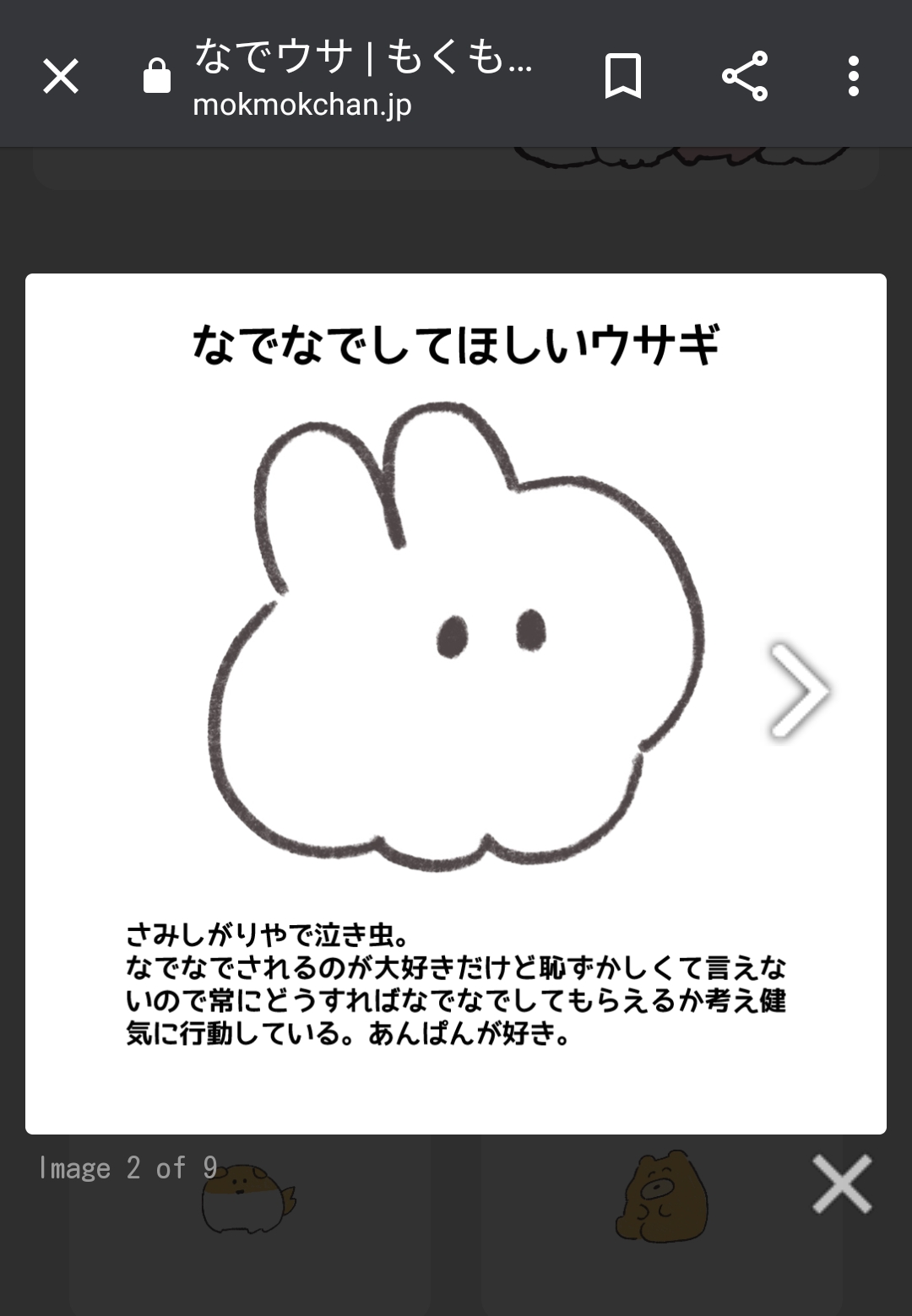The image size is (912, 1316).
Task: Open the browser overflow menu
Action: point(854,77)
